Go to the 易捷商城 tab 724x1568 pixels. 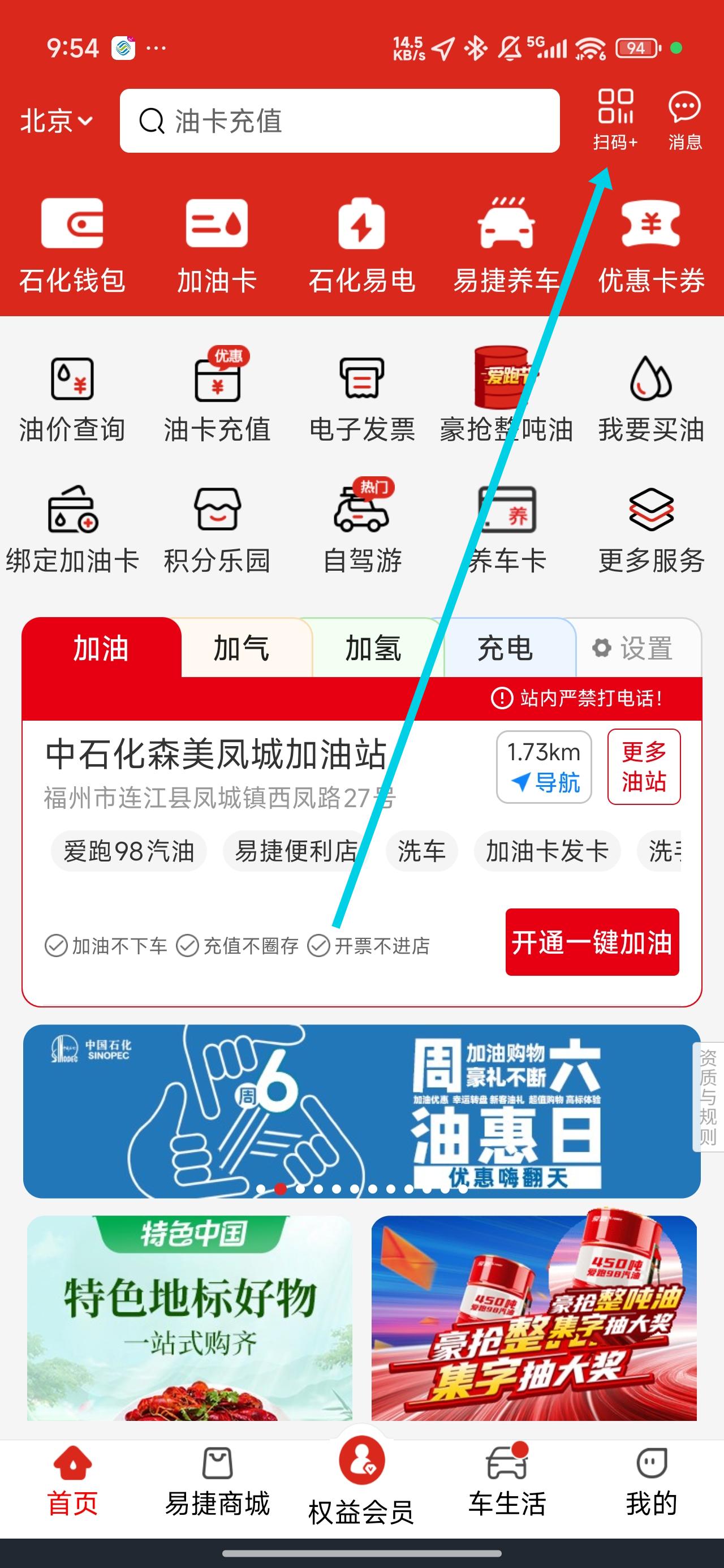point(217,1481)
